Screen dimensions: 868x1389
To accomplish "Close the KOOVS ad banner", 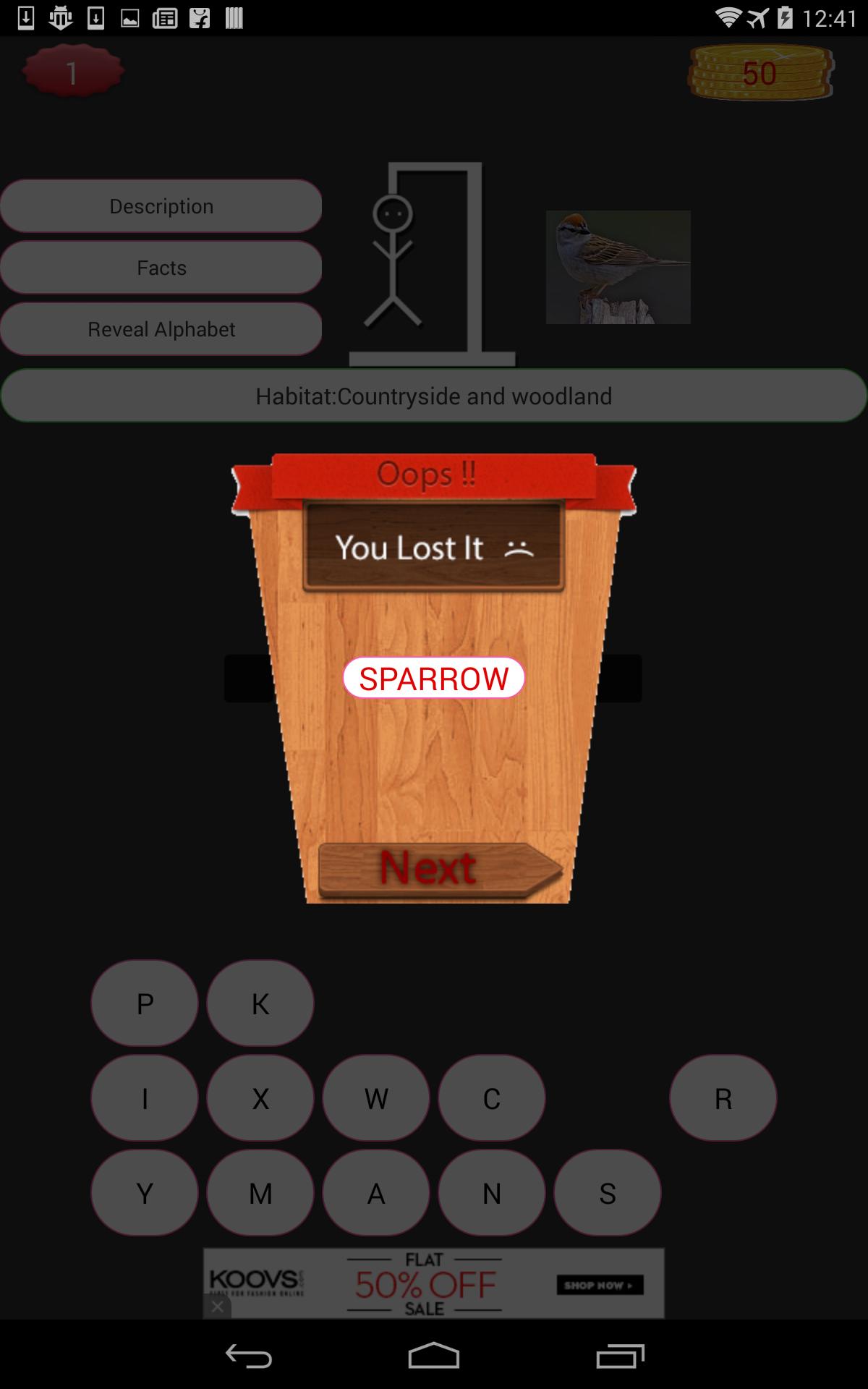I will [217, 1307].
